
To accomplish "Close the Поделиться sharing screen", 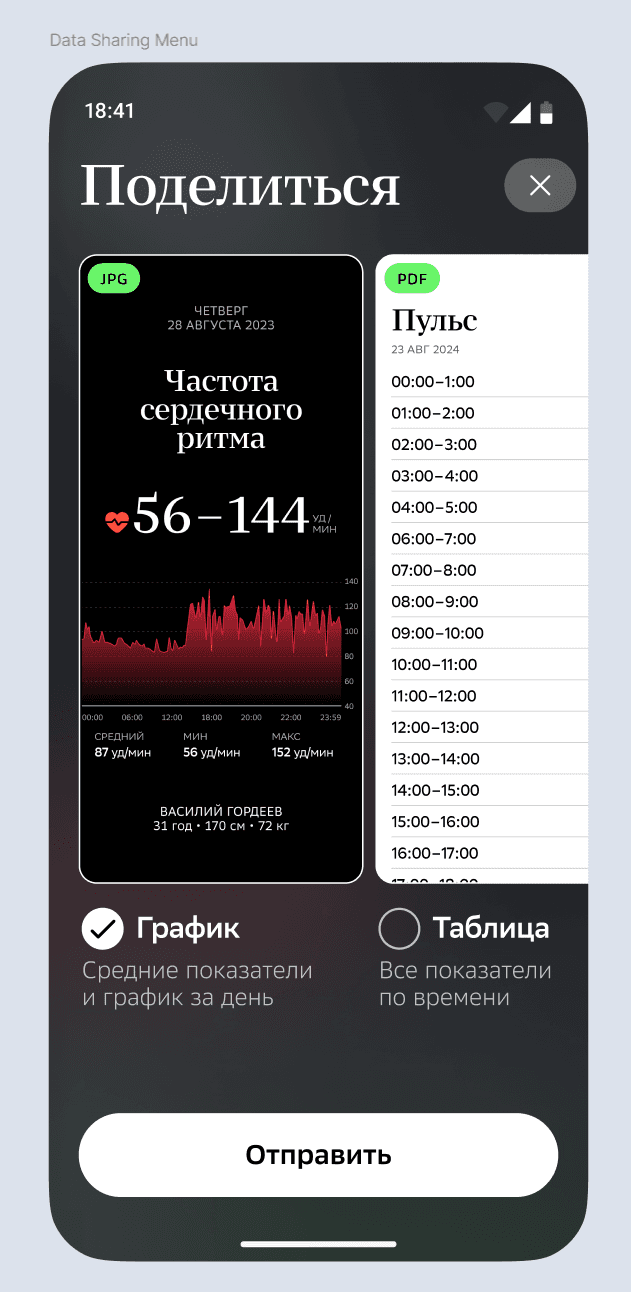I will (x=540, y=185).
